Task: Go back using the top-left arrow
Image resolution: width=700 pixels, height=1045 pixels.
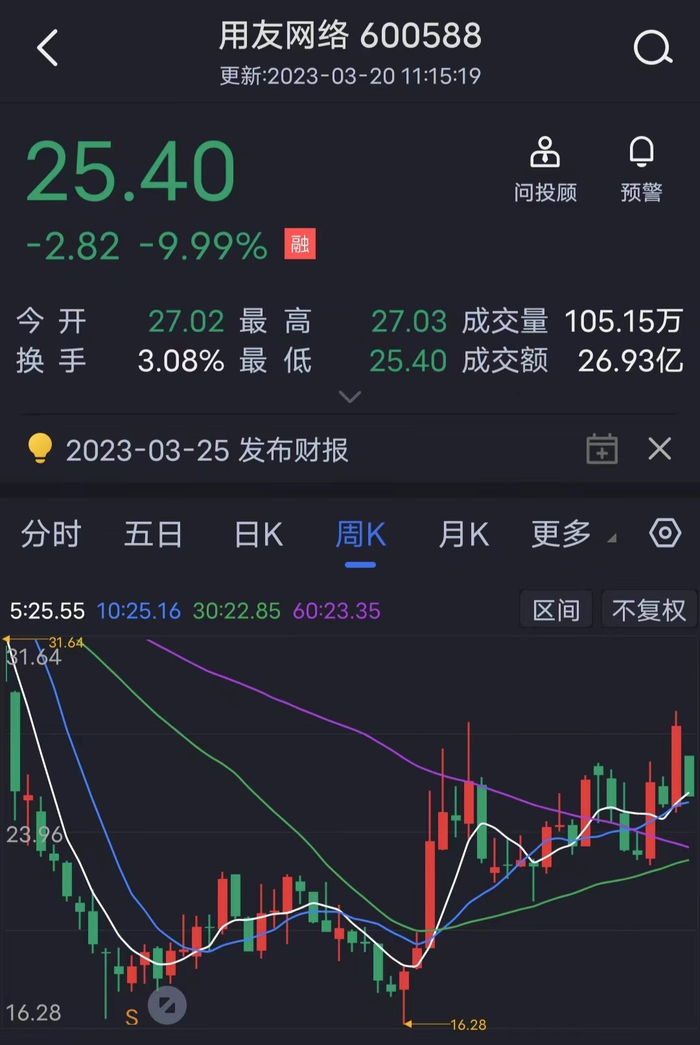Action: pyautogui.click(x=47, y=48)
